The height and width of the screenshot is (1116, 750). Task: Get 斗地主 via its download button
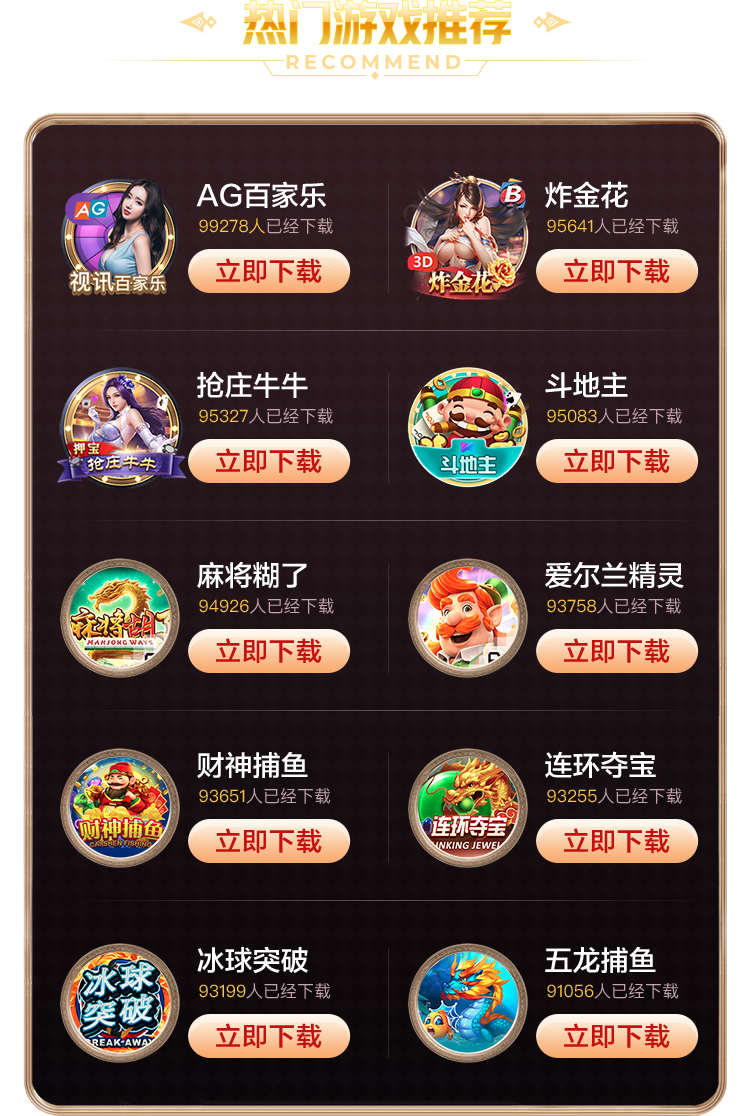point(616,461)
